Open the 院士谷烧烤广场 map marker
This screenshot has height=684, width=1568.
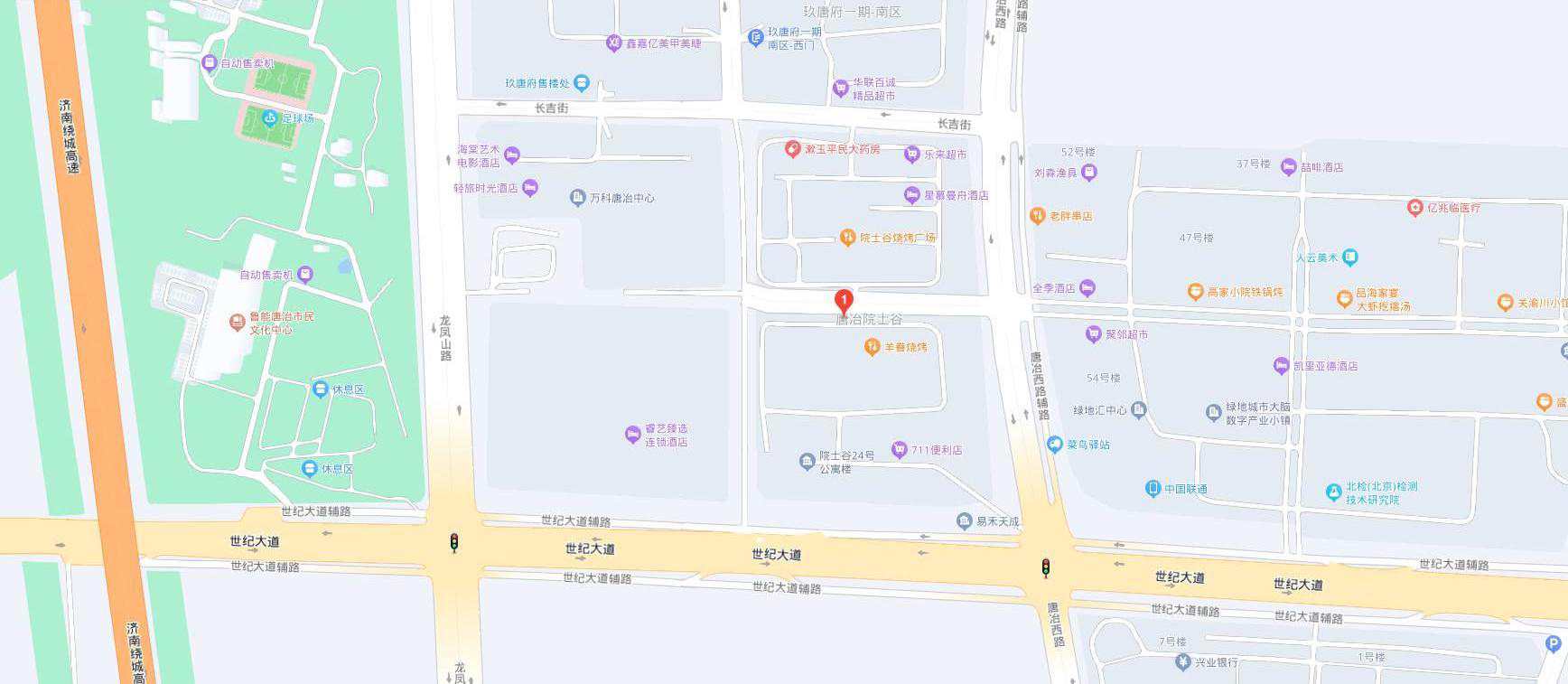click(847, 238)
